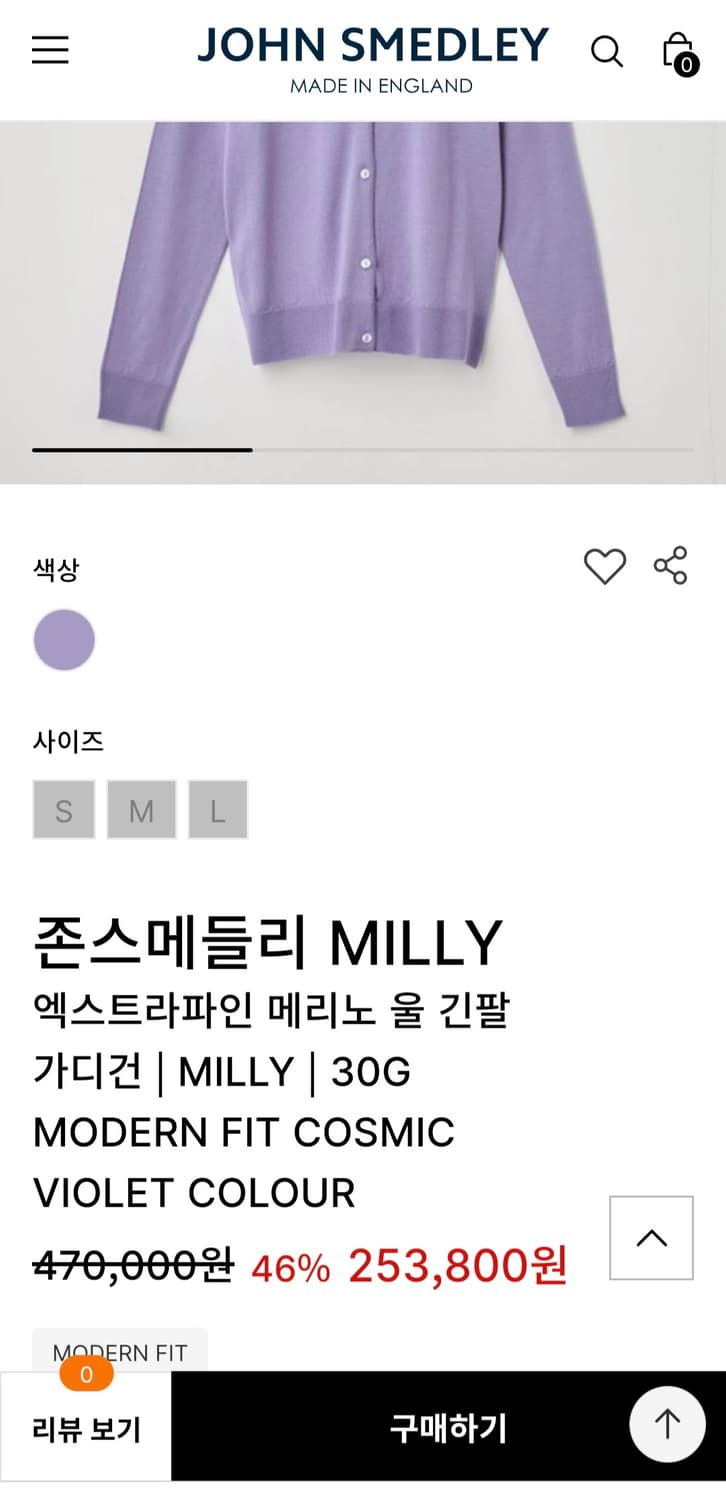Viewport: 726px width, 1500px height.
Task: Open the hamburger navigation menu
Action: point(50,50)
